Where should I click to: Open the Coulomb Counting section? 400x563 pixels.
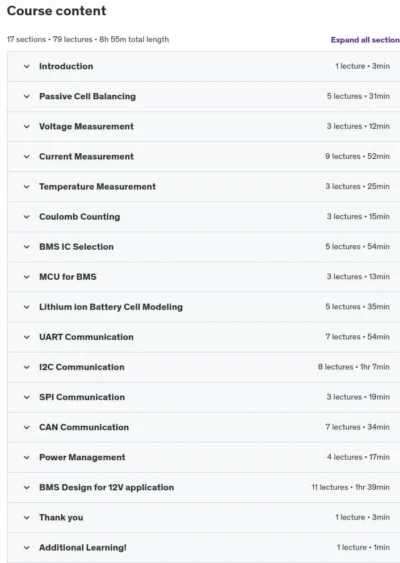[x=203, y=217]
